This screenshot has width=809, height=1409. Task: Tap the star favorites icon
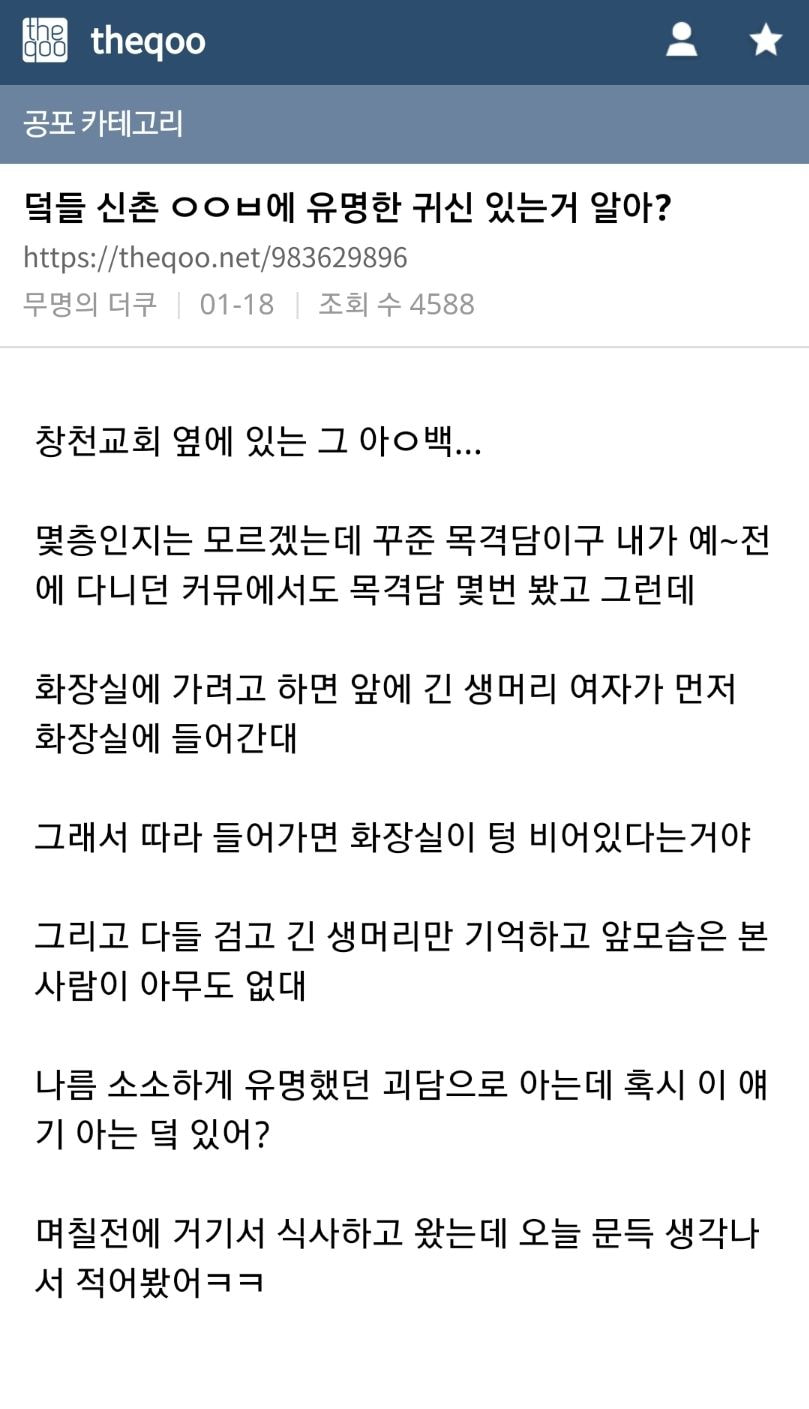point(765,40)
